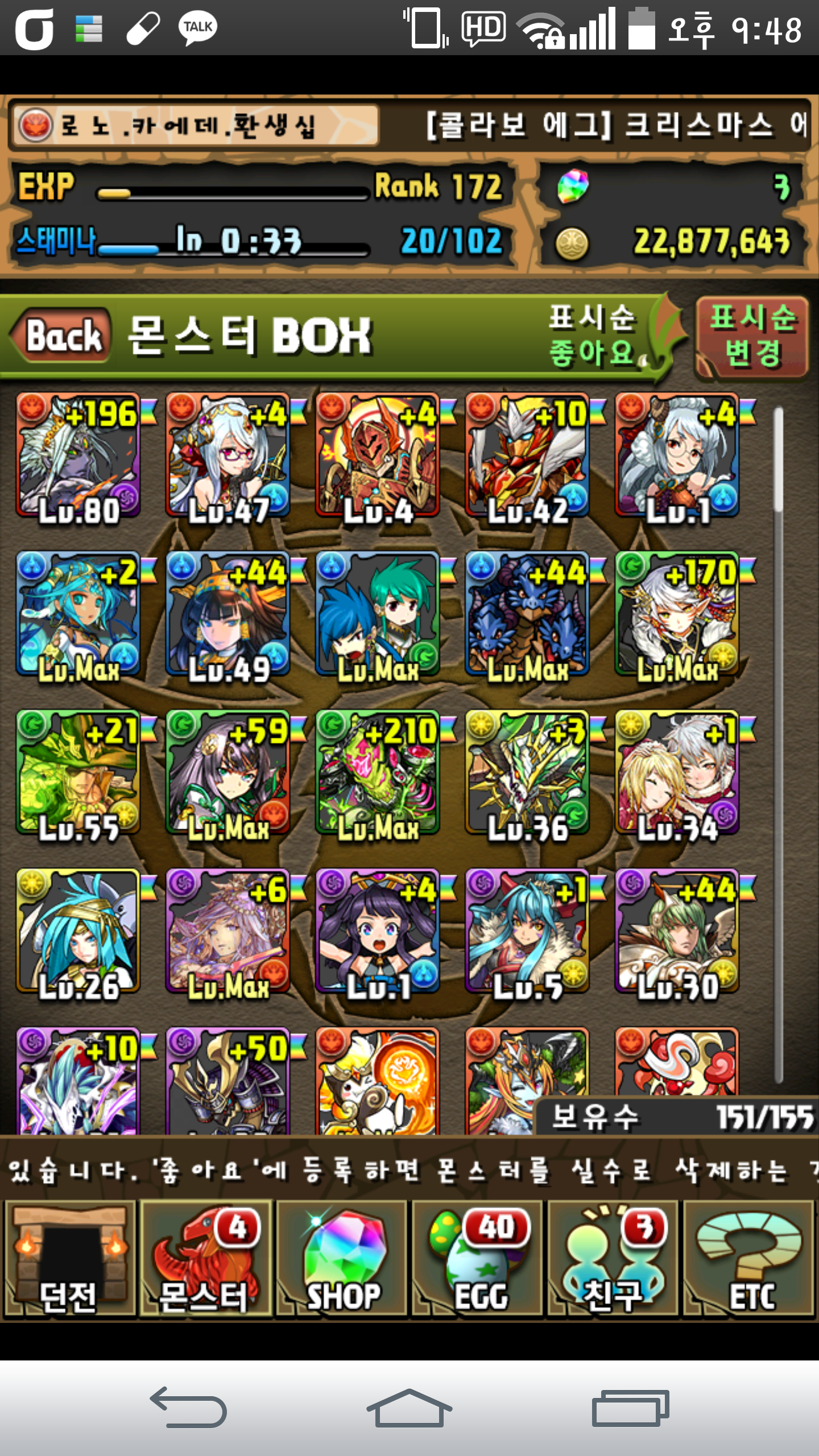This screenshot has height=1456, width=819.
Task: Tap the Back button
Action: pyautogui.click(x=63, y=336)
